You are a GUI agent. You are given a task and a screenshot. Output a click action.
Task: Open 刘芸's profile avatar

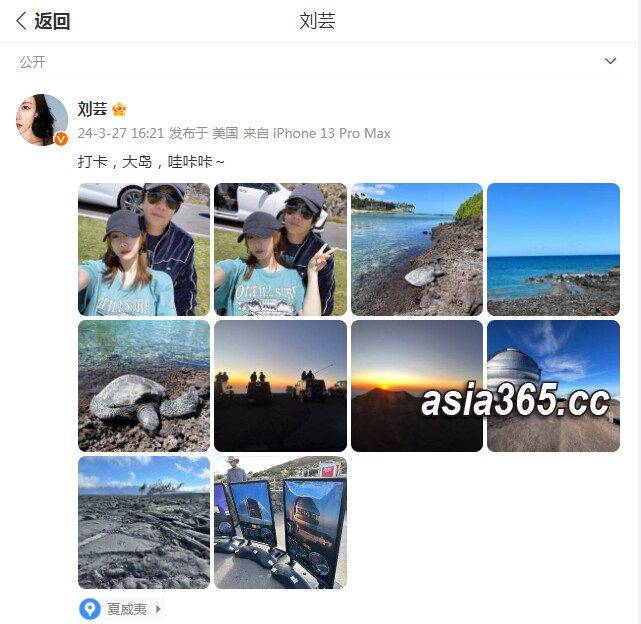pyautogui.click(x=42, y=121)
